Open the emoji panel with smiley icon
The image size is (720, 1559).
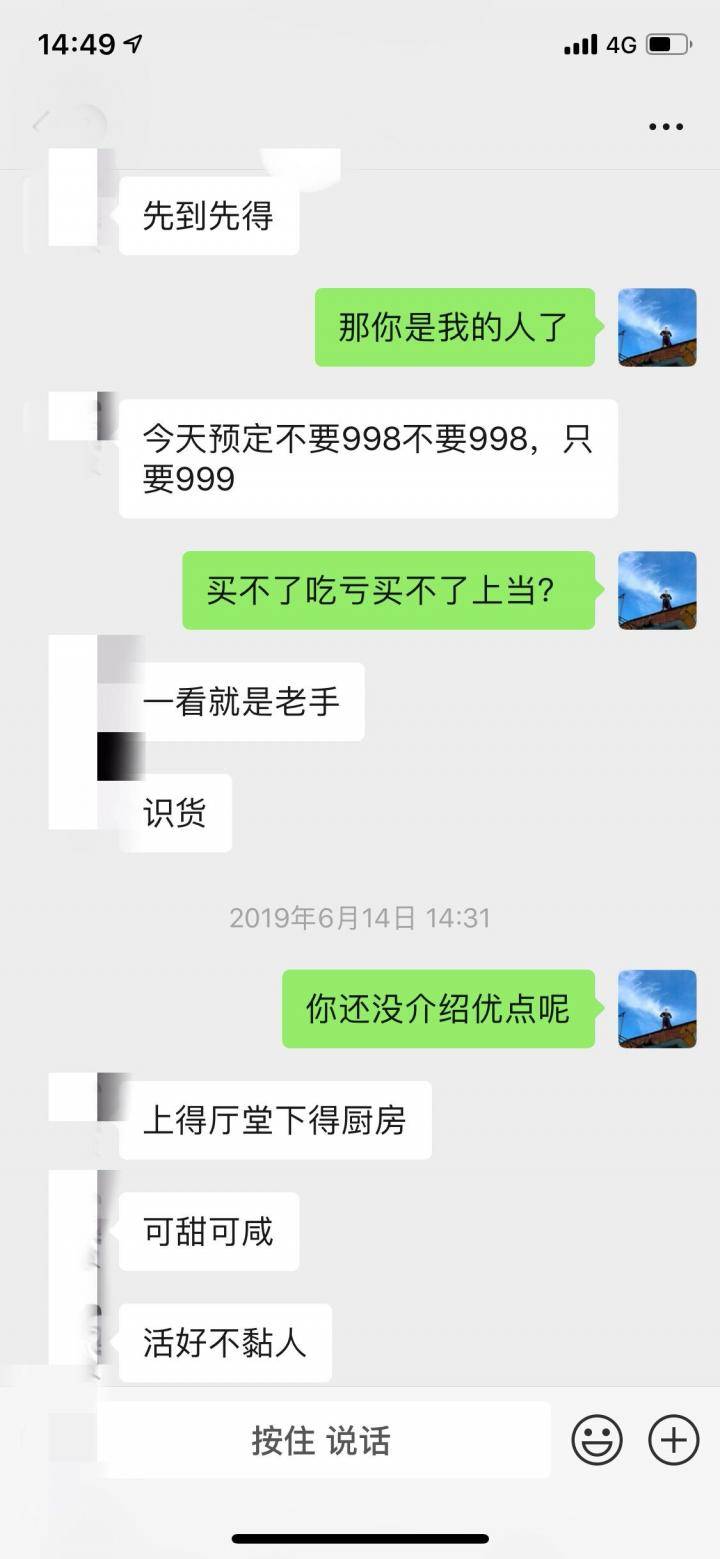pyautogui.click(x=597, y=1439)
